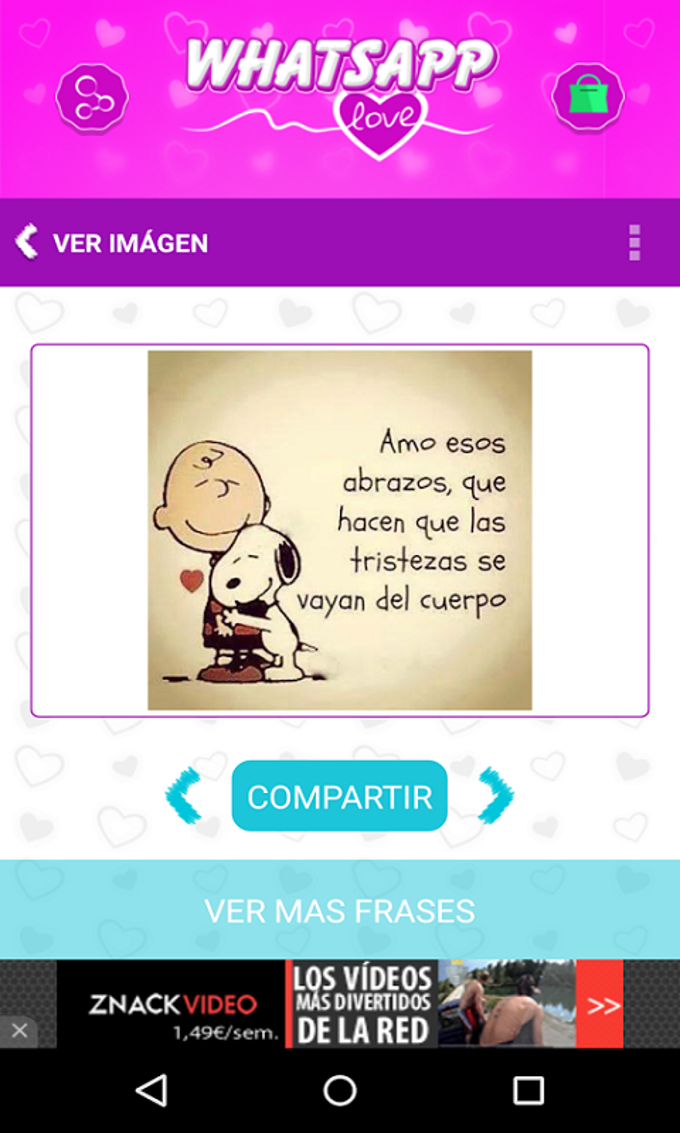680x1133 pixels.
Task: Tap the share icon in the pink header
Action: tap(92, 98)
